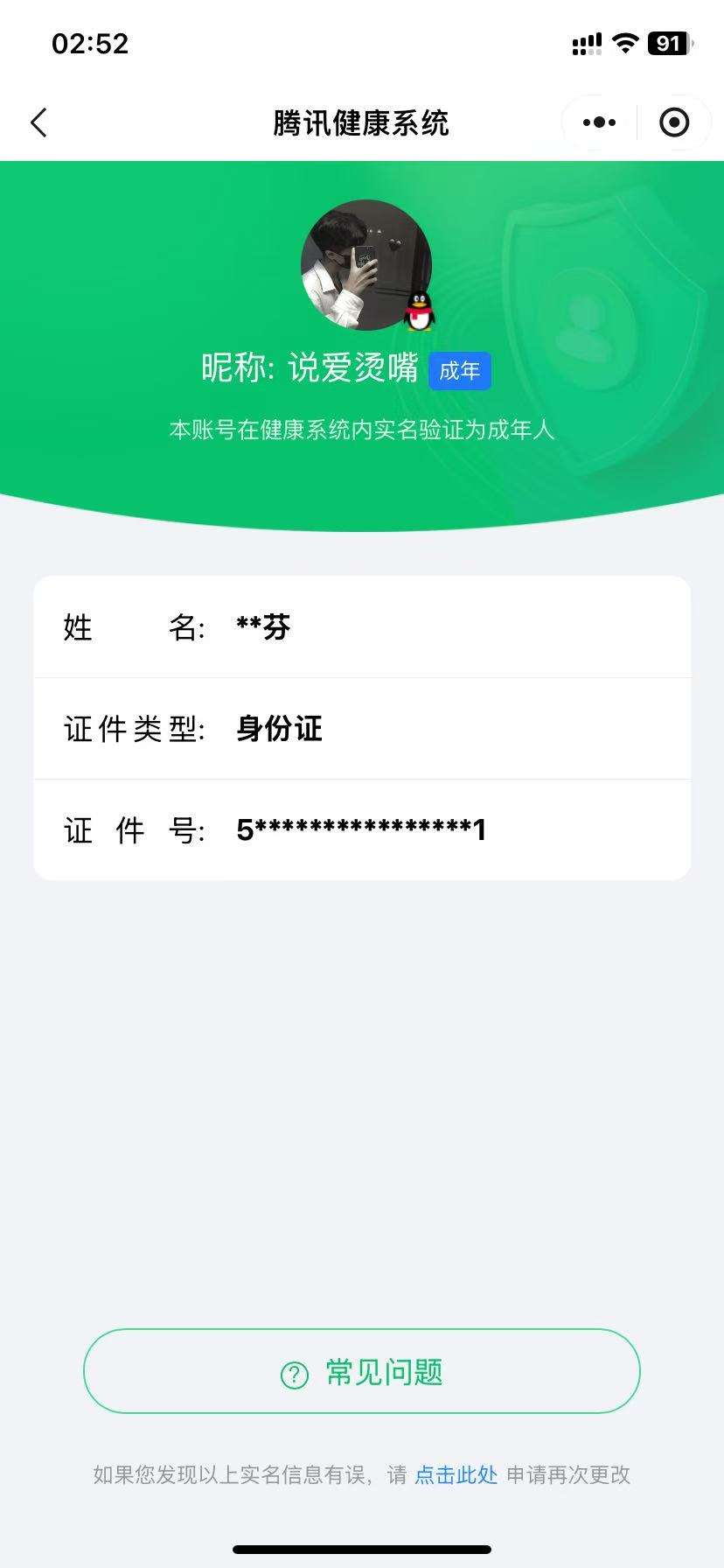Close the mini program with circle icon
Image resolution: width=724 pixels, height=1568 pixels.
pyautogui.click(x=674, y=122)
